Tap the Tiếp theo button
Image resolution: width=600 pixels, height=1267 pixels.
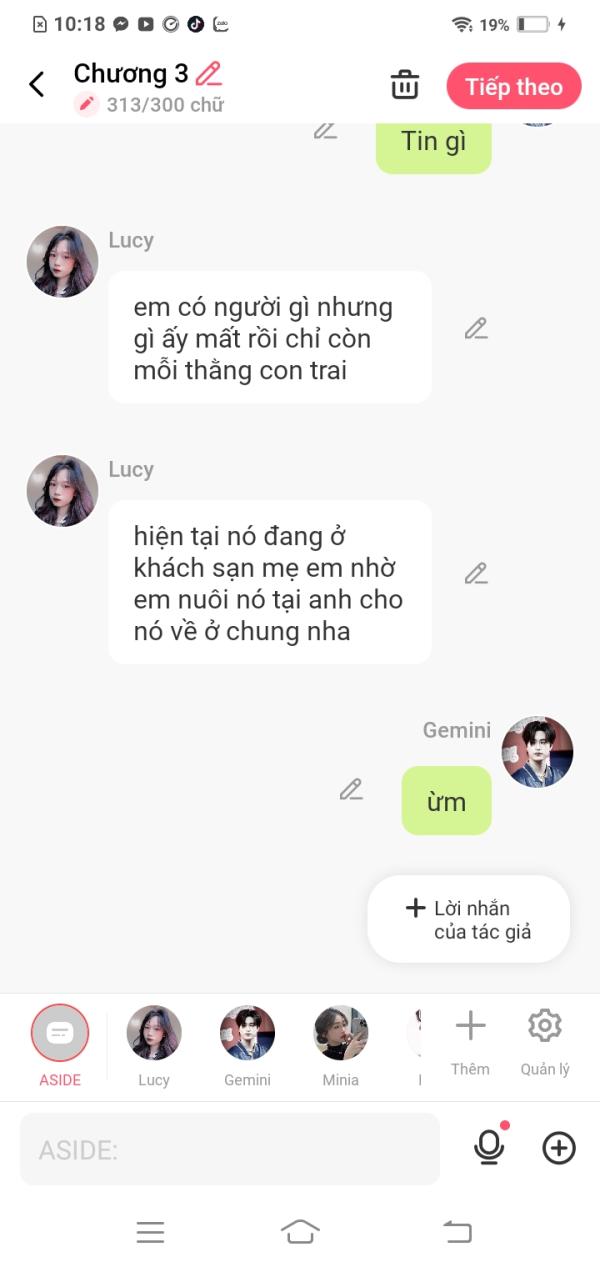coord(514,87)
